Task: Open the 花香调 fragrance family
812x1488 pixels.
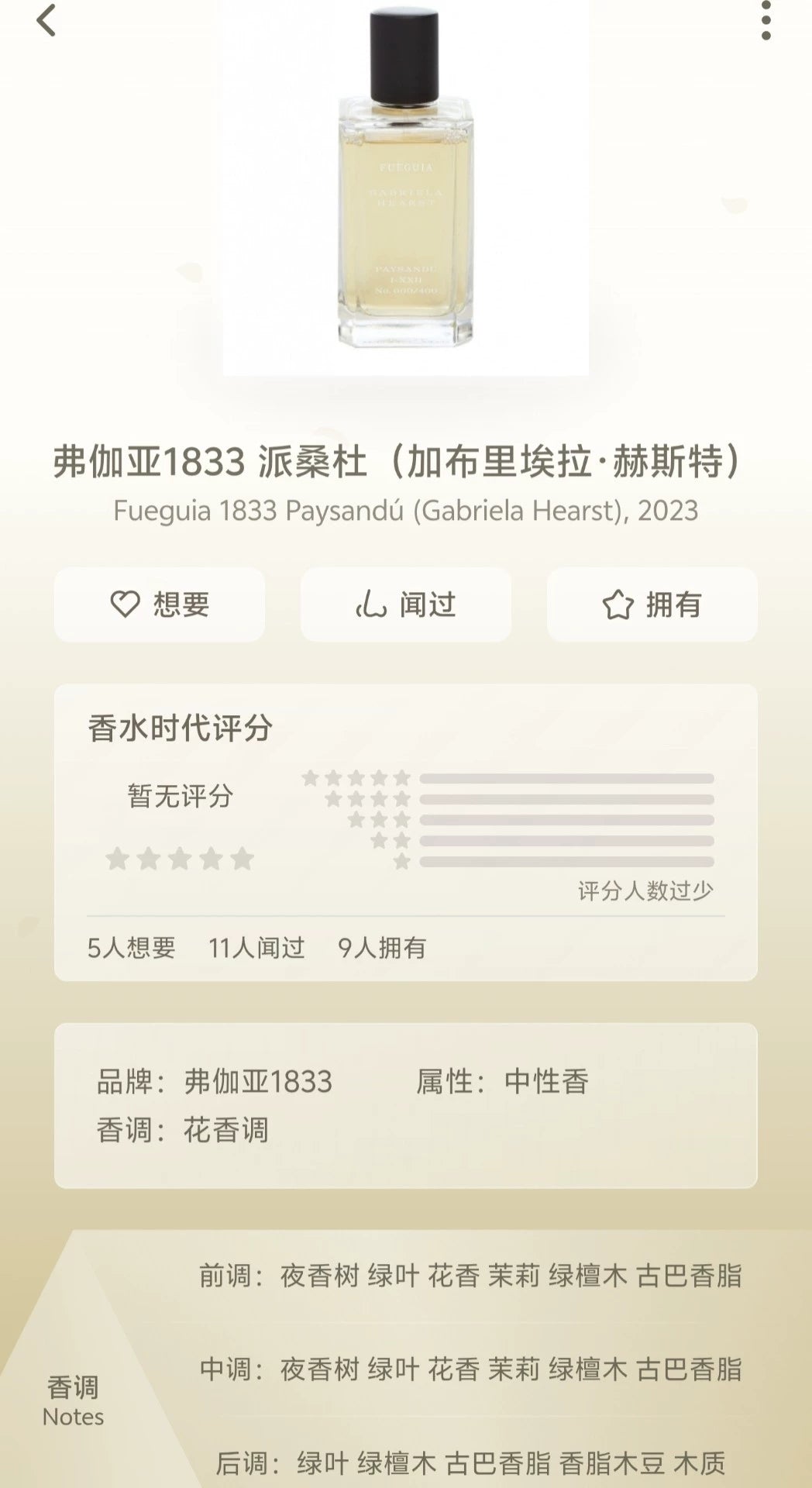Action: [x=225, y=1129]
